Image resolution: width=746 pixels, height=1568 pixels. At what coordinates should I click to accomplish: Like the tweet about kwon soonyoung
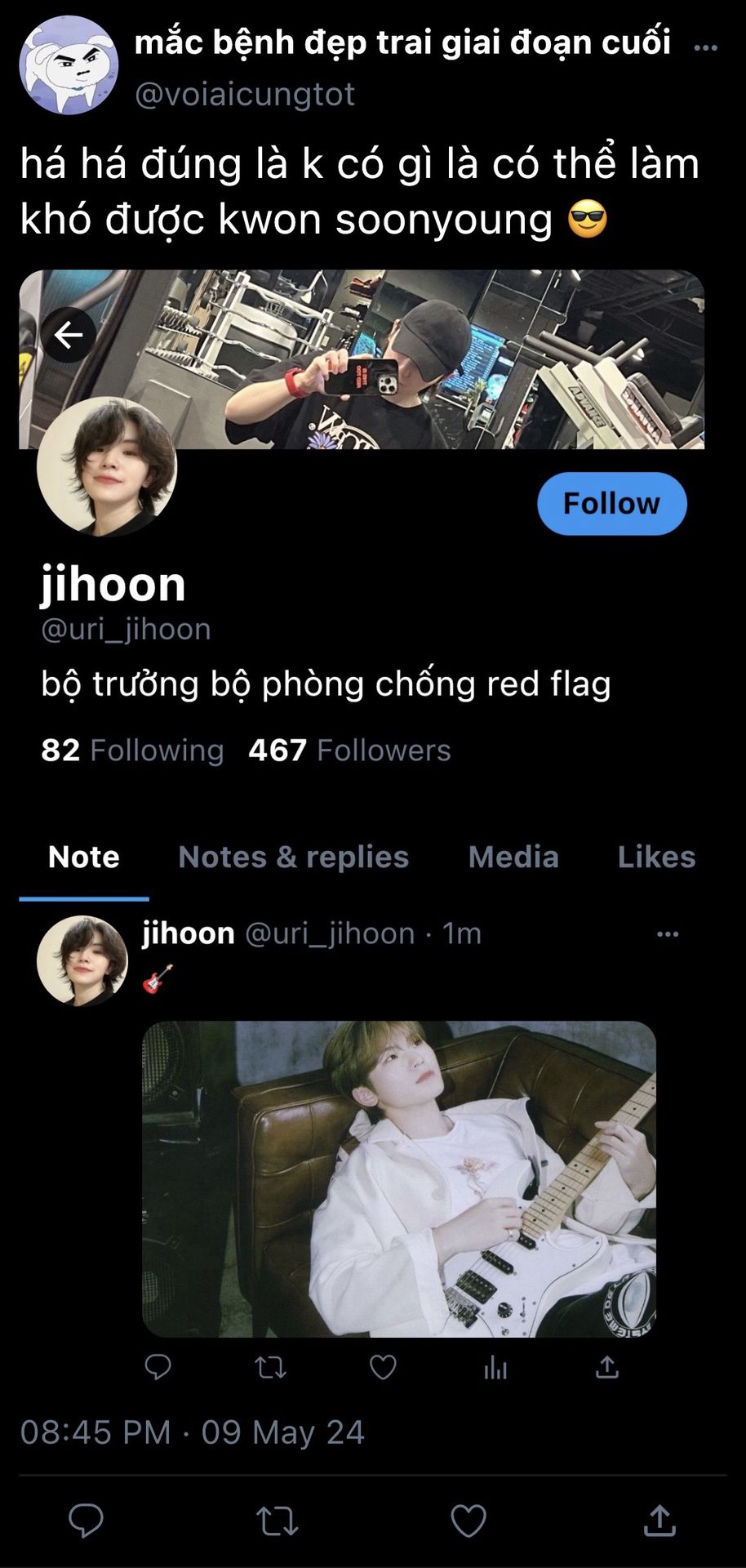[468, 1521]
